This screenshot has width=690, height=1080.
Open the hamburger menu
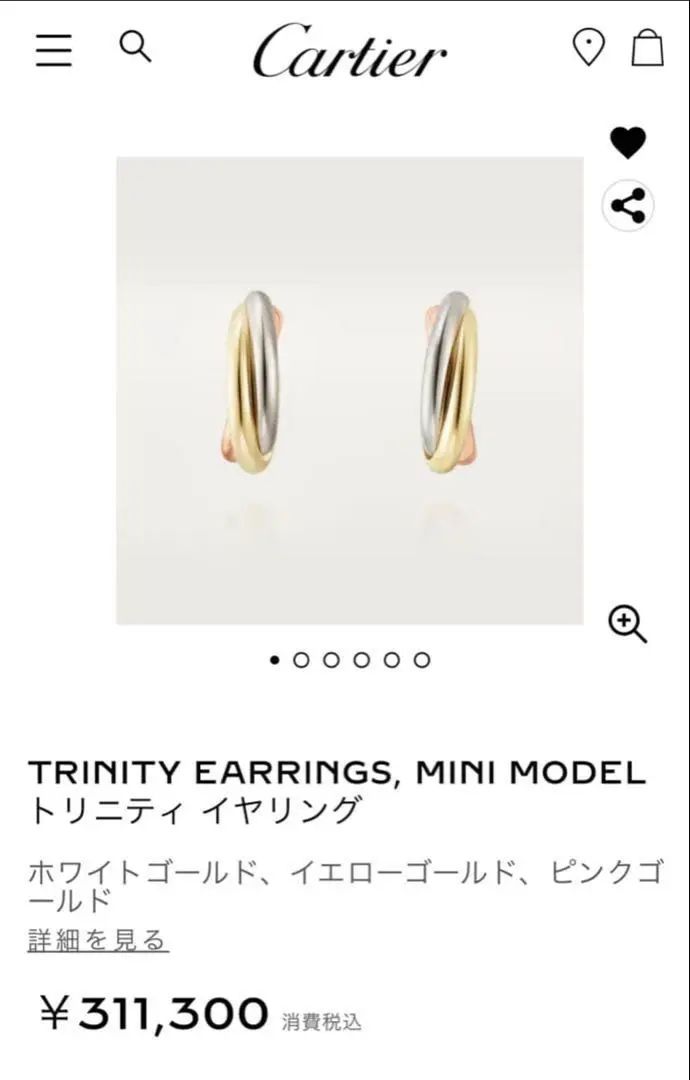tap(54, 49)
